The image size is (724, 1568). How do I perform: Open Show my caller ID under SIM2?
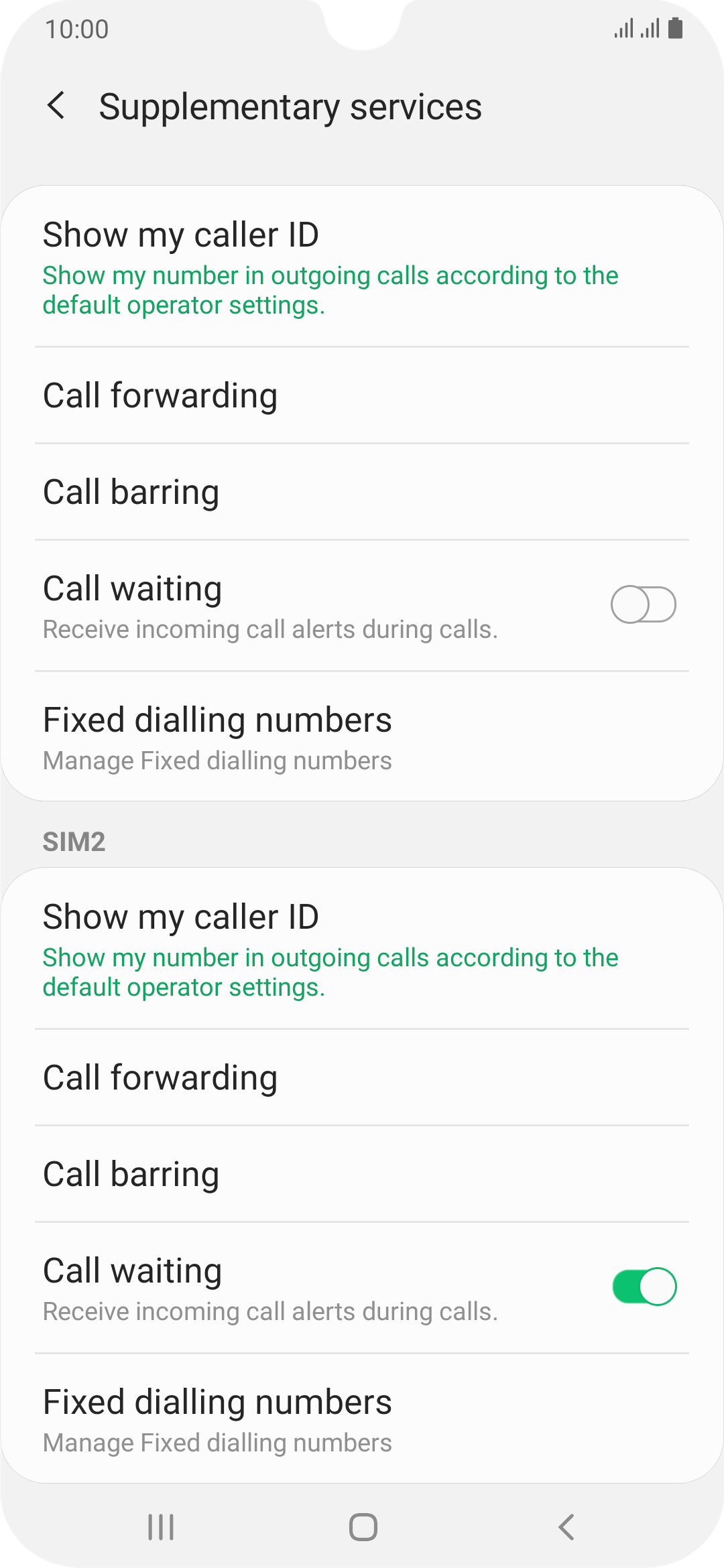362,949
